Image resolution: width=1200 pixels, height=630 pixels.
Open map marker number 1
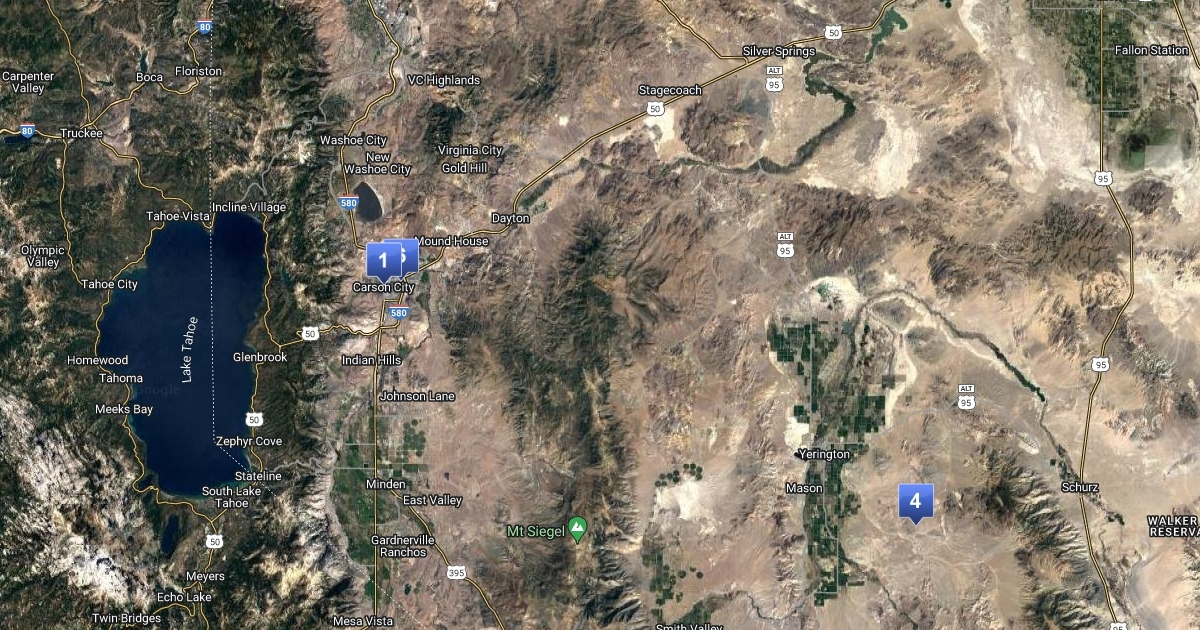tap(381, 260)
